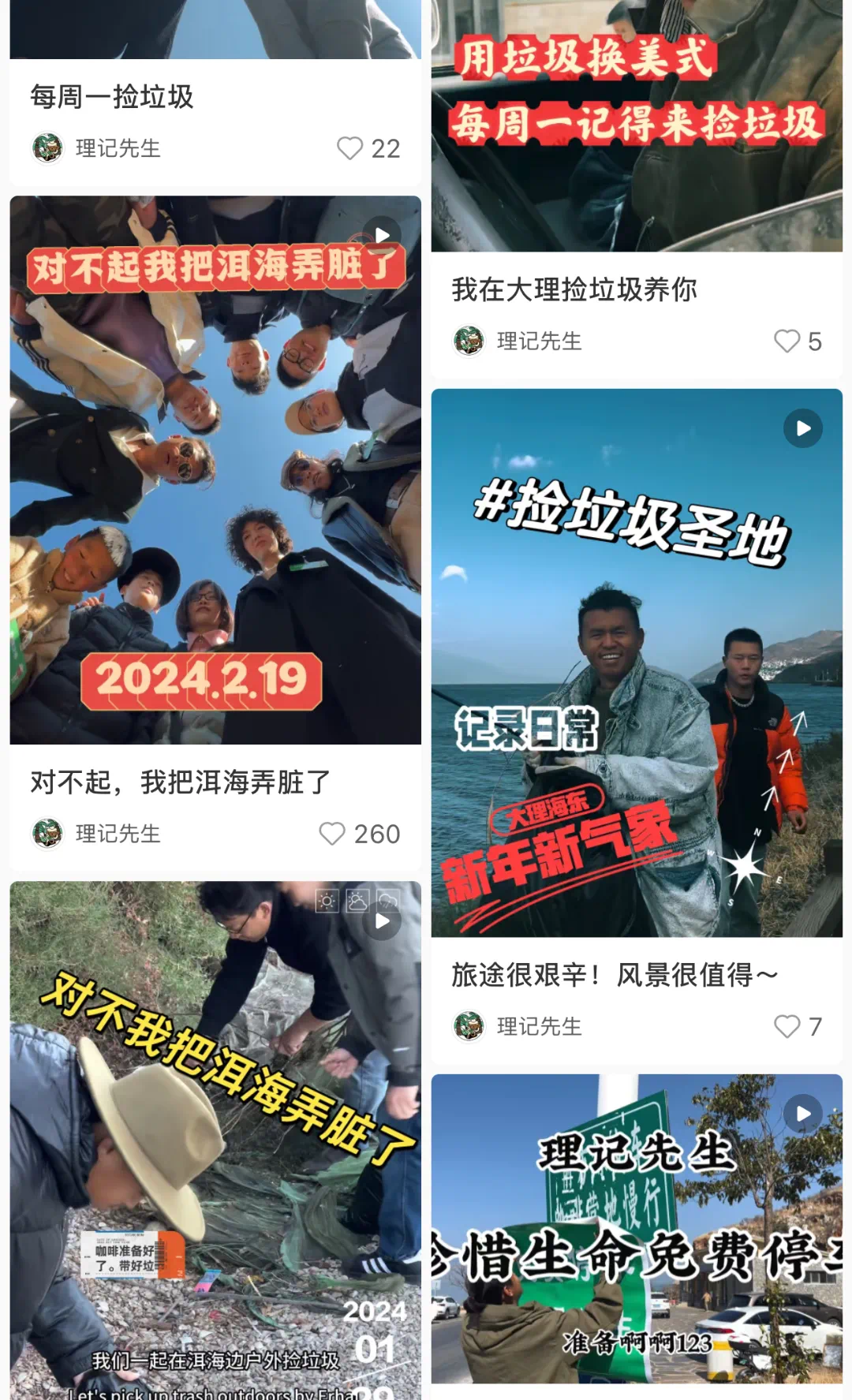This screenshot has width=852, height=1400.
Task: Like the post 每周一捡垃圾
Action: (350, 148)
